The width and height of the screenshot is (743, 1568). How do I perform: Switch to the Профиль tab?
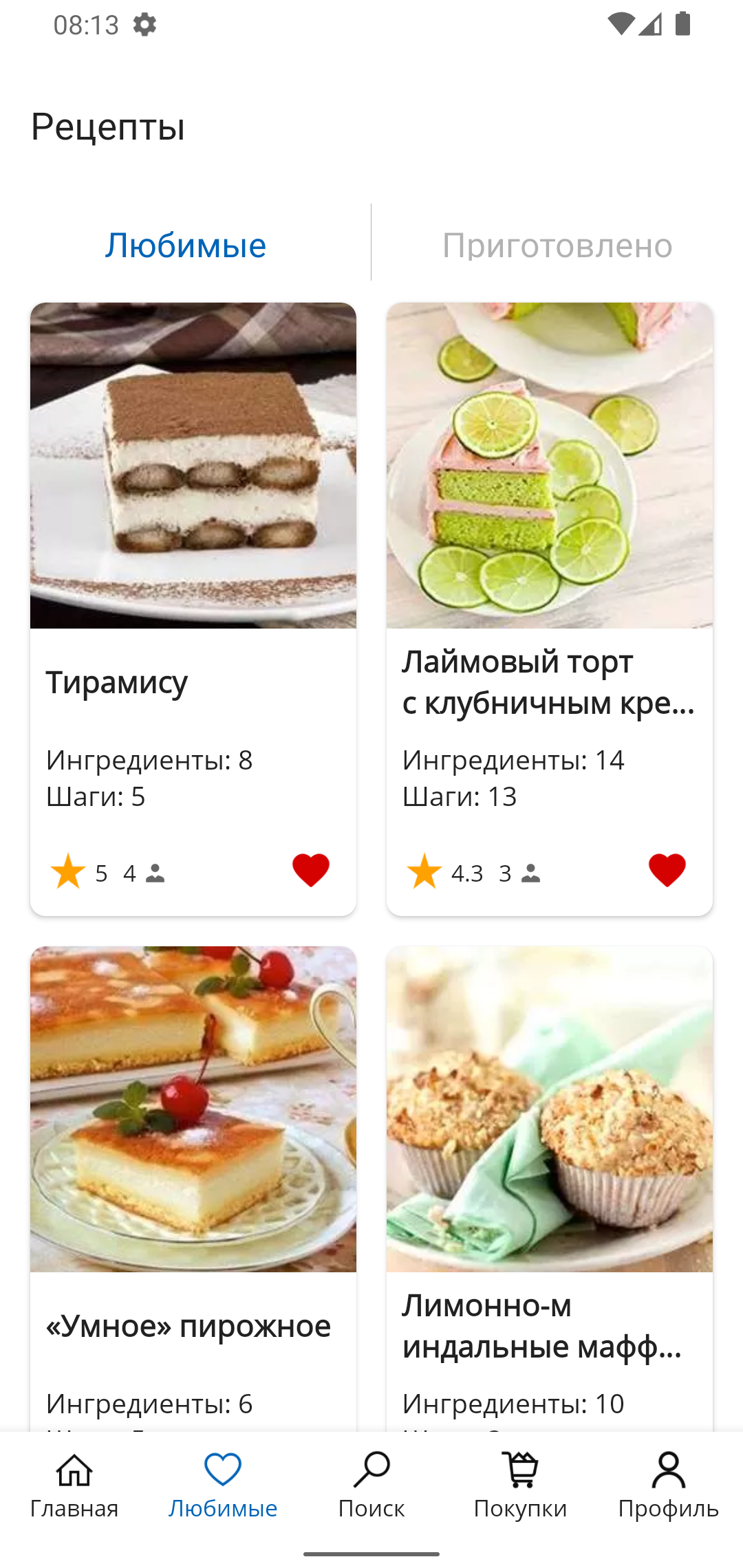(669, 1485)
